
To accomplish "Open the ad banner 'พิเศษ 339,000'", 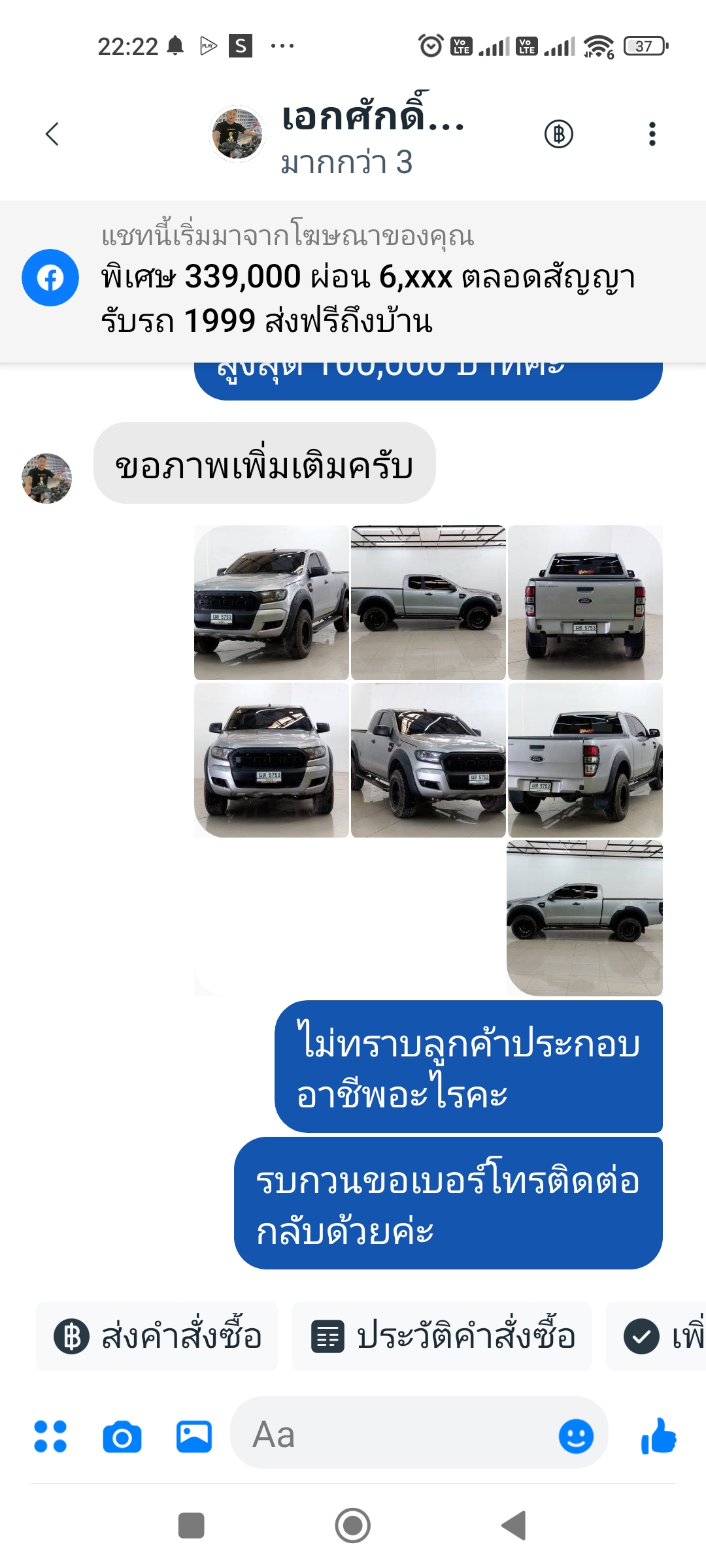I will coord(353,282).
